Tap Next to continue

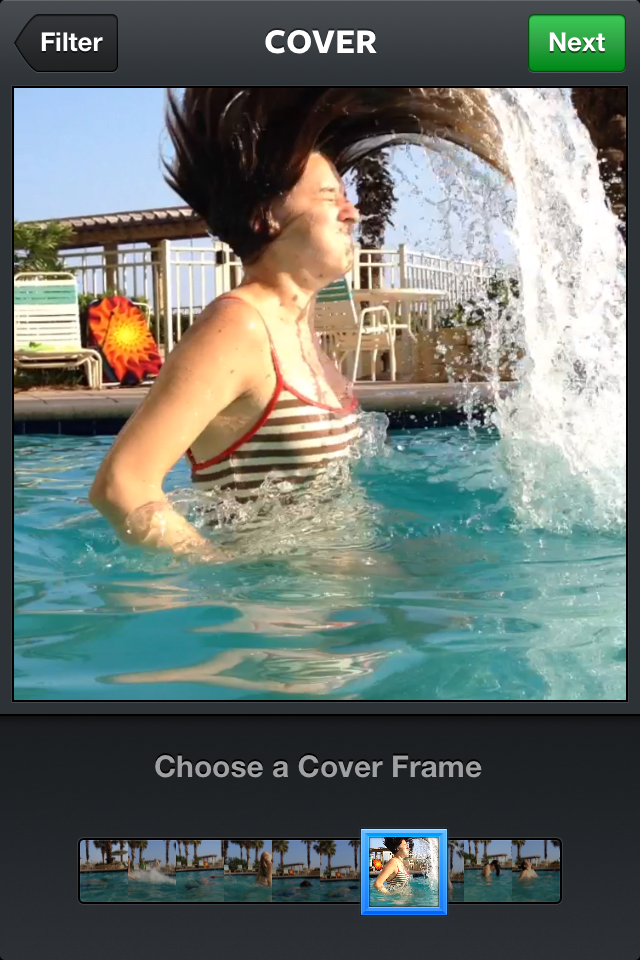coord(576,43)
